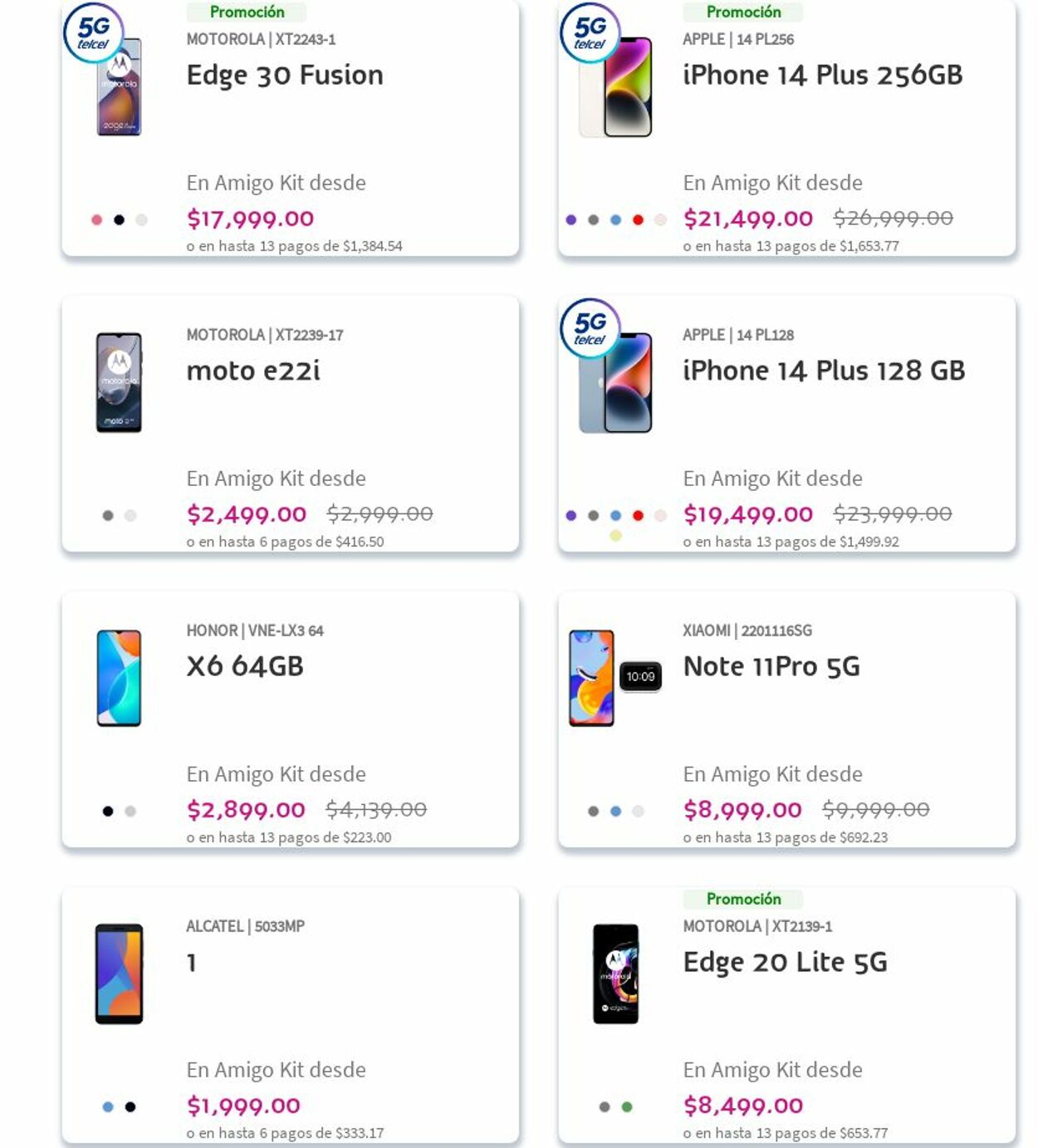View the moto e22i product card
Image resolution: width=1038 pixels, height=1148 pixels.
pyautogui.click(x=253, y=370)
